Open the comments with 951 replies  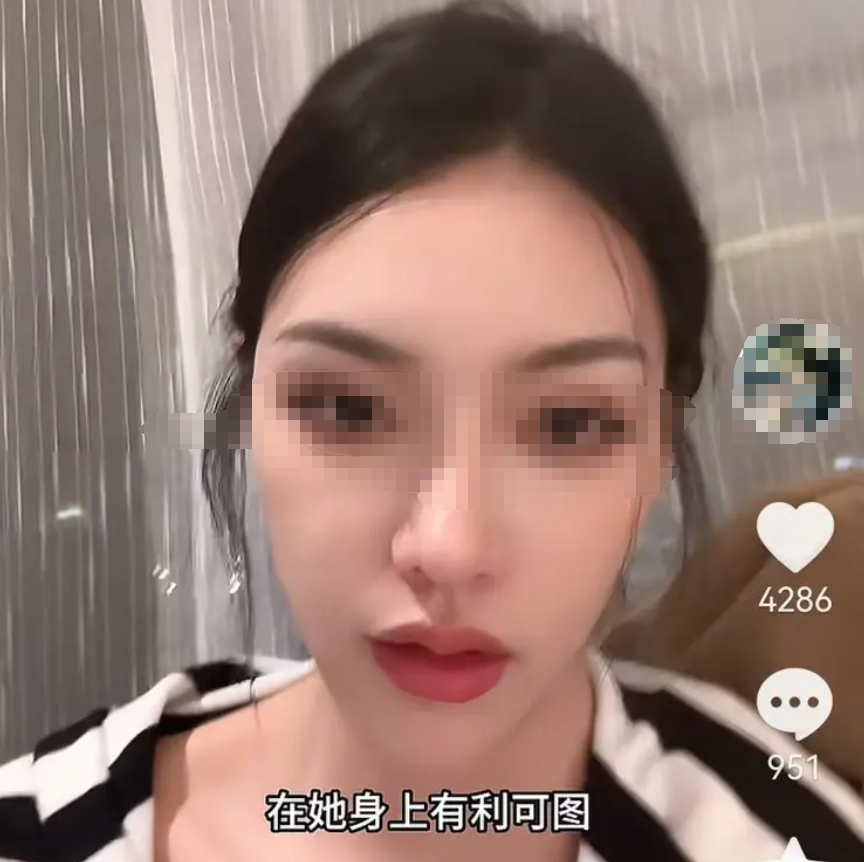coord(794,703)
